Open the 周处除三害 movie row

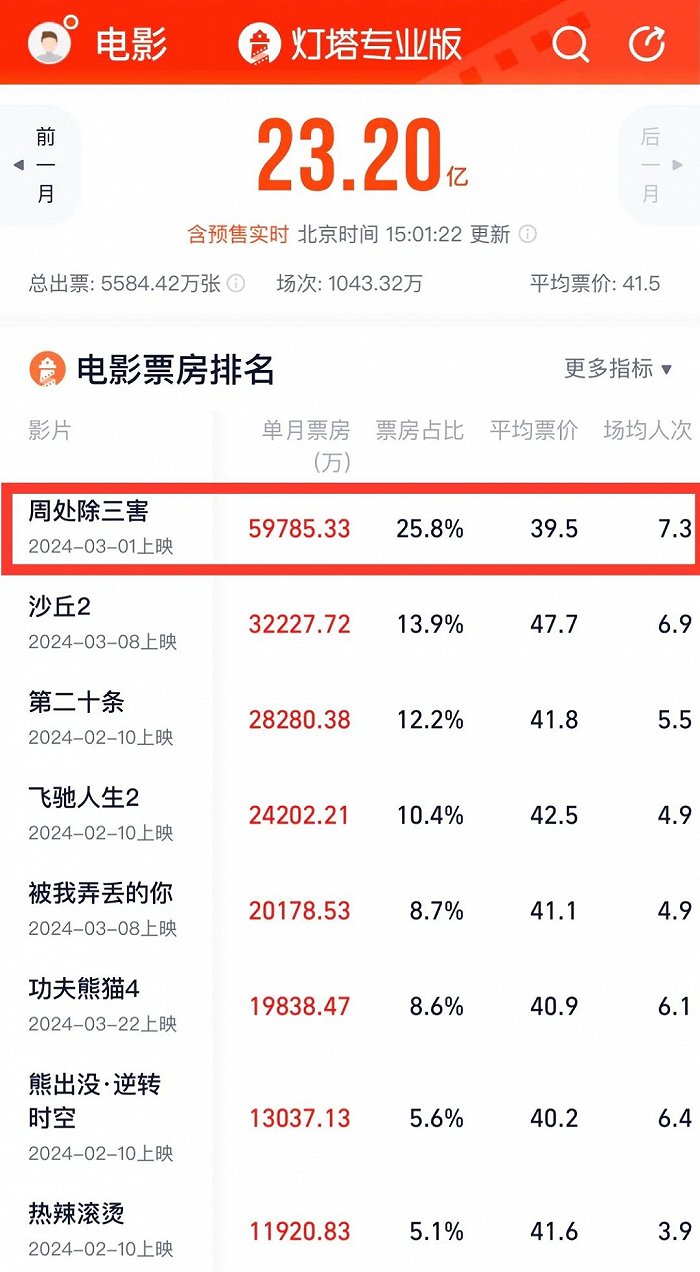click(350, 528)
